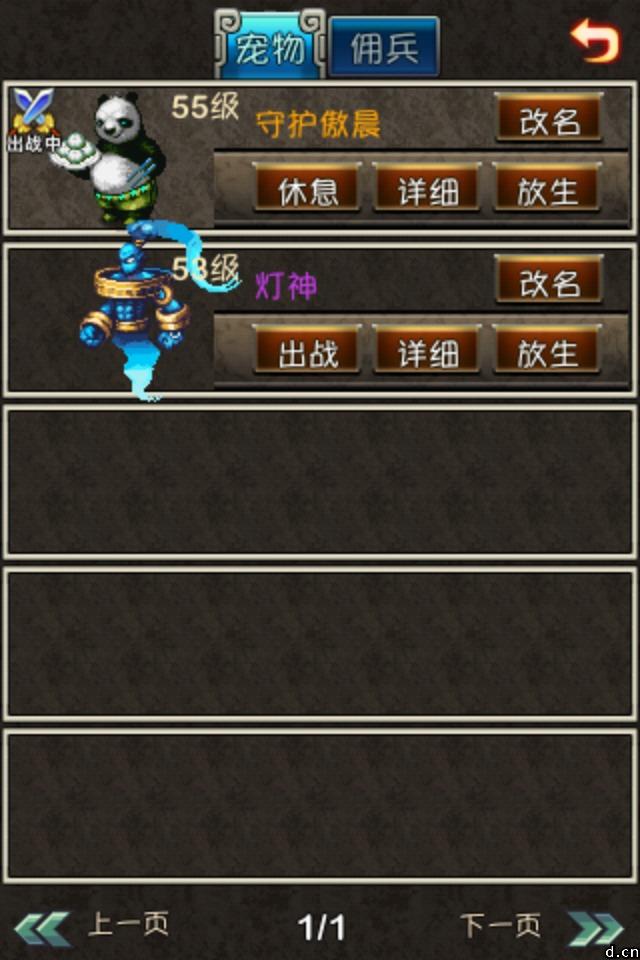The width and height of the screenshot is (640, 960).
Task: Go back with the orange return arrow
Action: coord(595,42)
